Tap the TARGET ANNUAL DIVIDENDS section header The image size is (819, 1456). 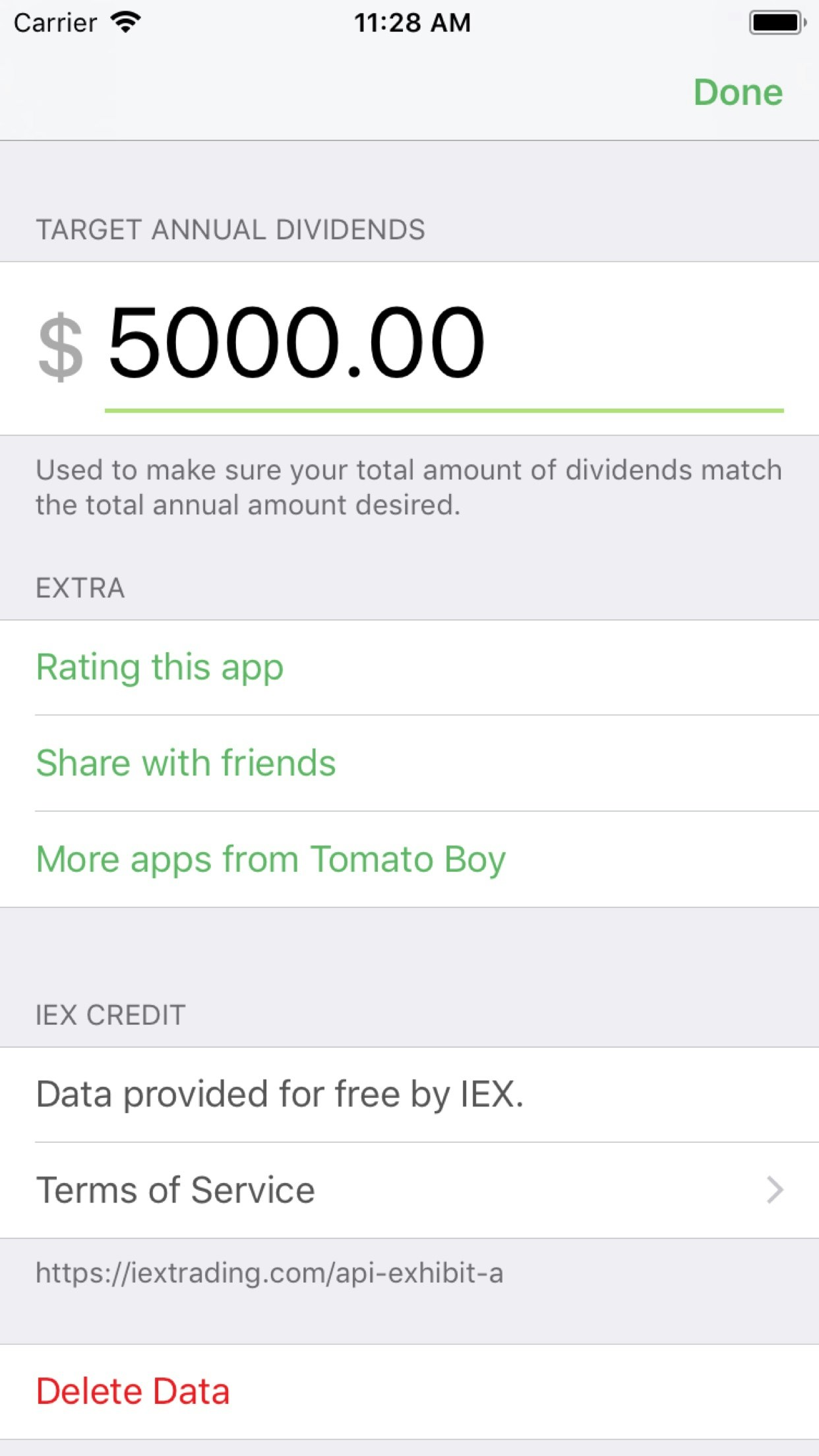[x=230, y=229]
